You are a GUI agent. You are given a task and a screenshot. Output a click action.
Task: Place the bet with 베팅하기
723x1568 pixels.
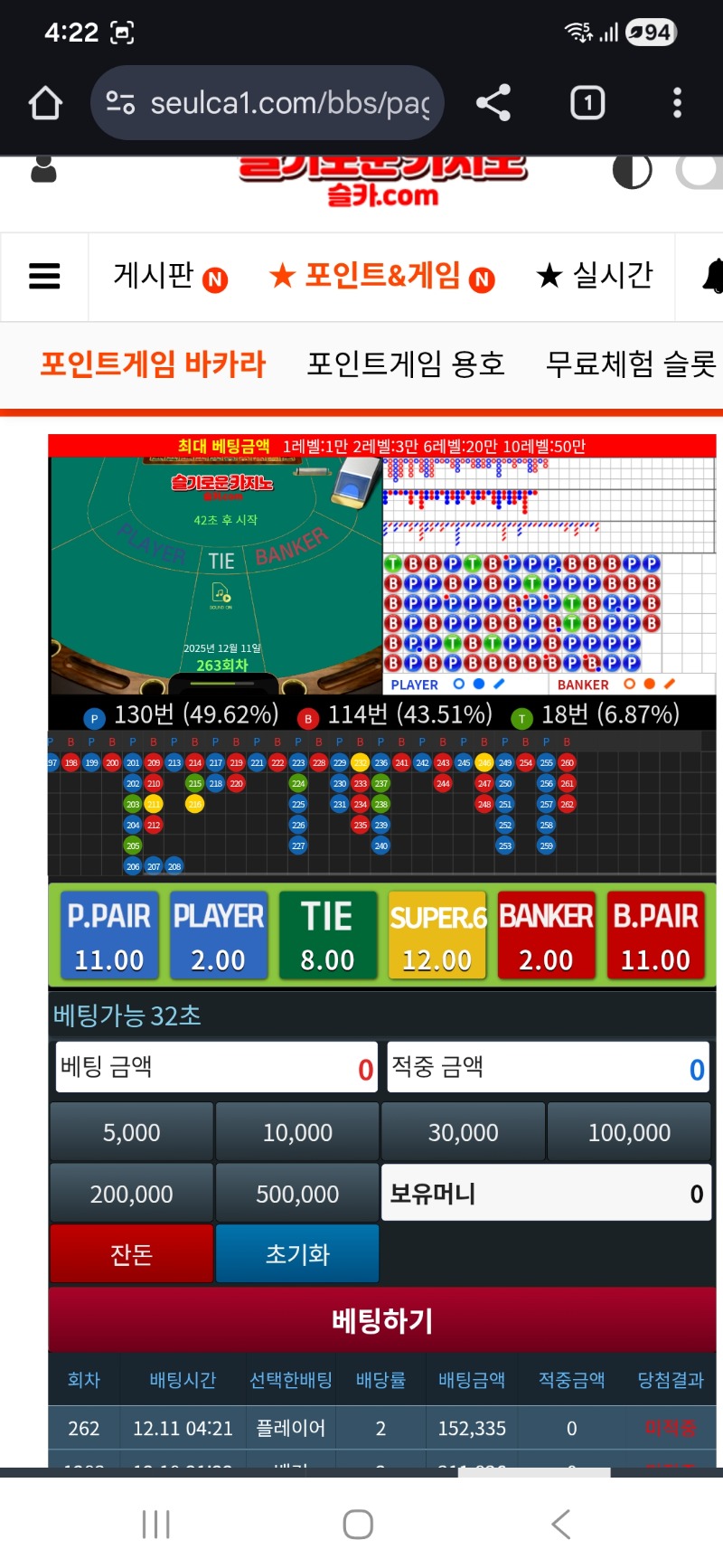pyautogui.click(x=381, y=1320)
